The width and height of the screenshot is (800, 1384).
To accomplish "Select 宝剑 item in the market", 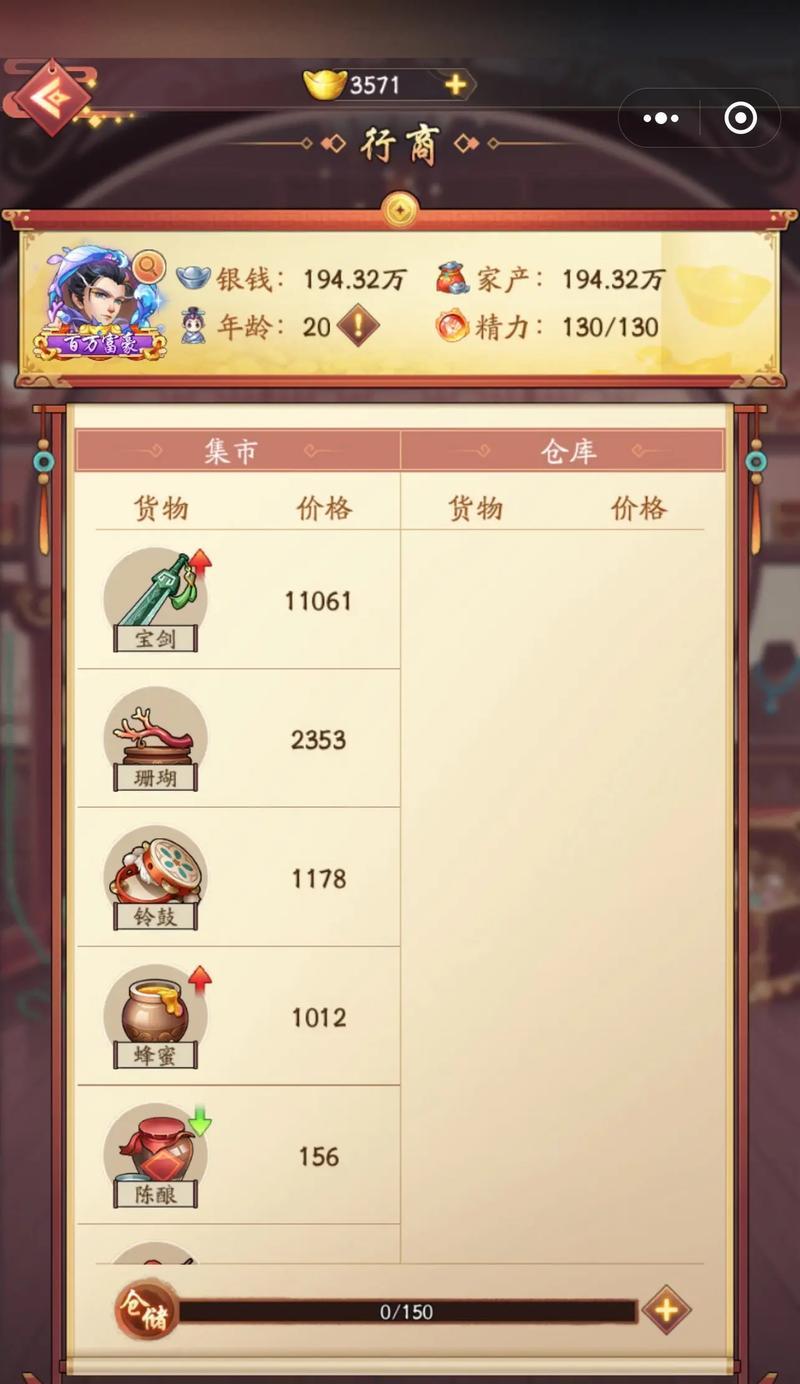I will 156,600.
